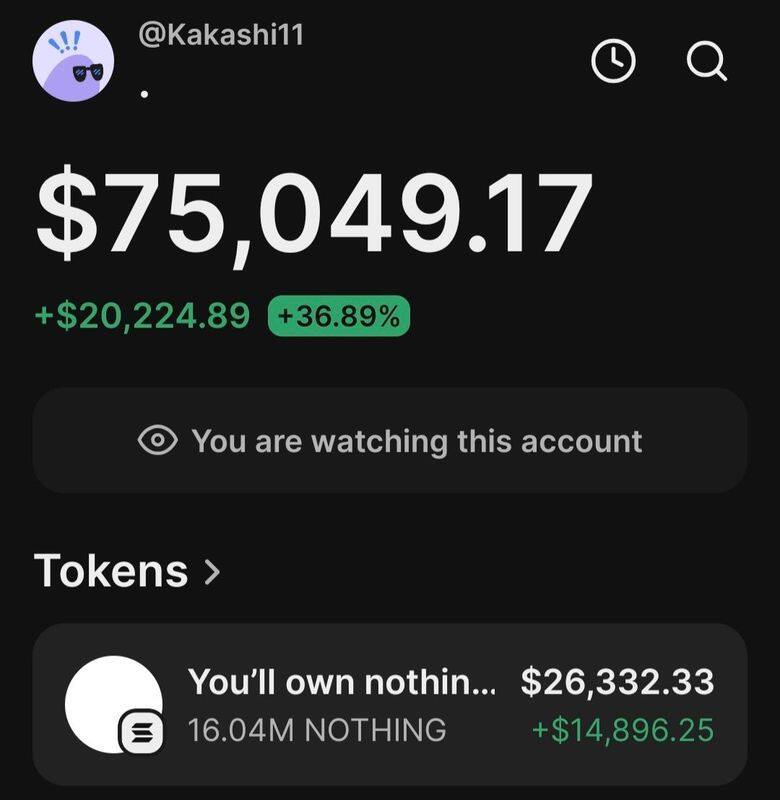Open the history clock icon

pyautogui.click(x=613, y=62)
